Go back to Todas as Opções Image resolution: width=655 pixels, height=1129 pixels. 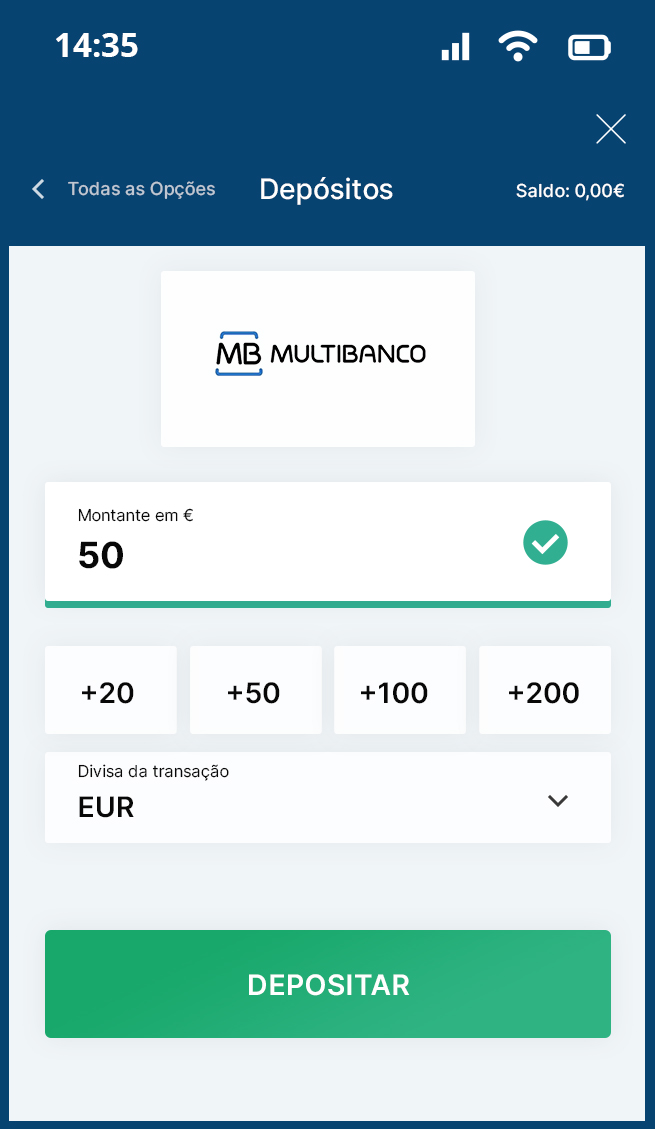click(x=124, y=189)
